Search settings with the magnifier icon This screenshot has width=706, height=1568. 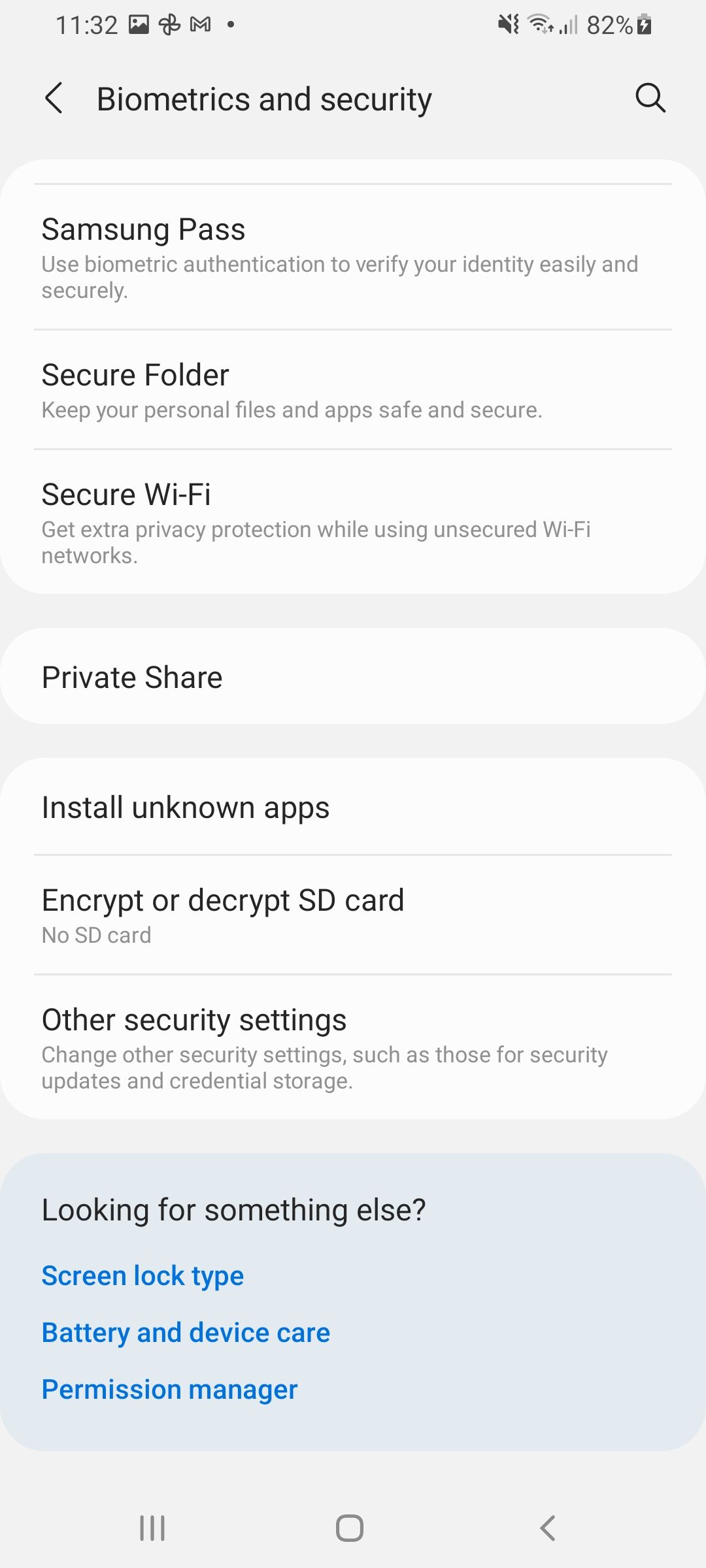[x=650, y=99]
